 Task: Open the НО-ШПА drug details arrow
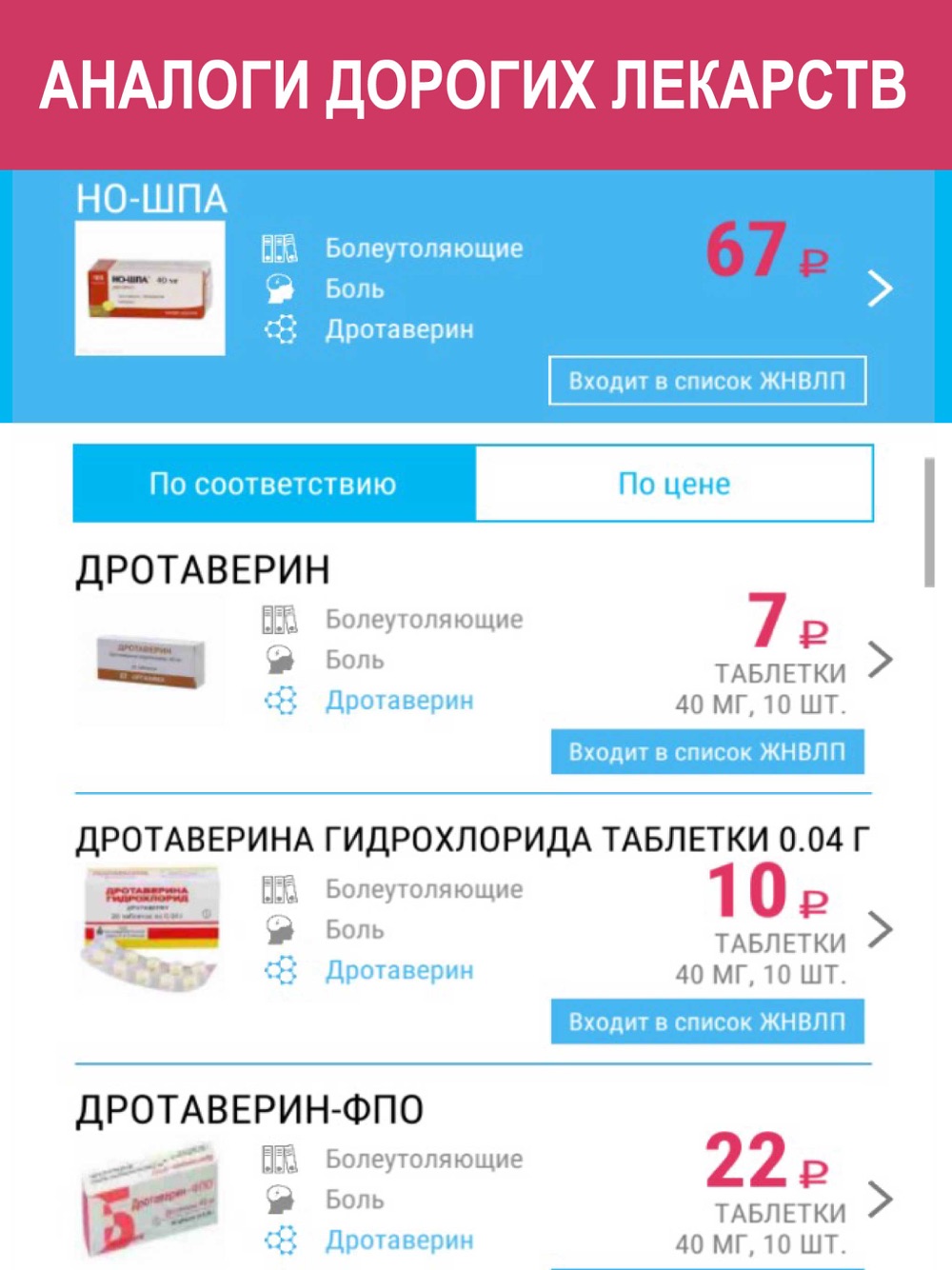pyautogui.click(x=881, y=288)
